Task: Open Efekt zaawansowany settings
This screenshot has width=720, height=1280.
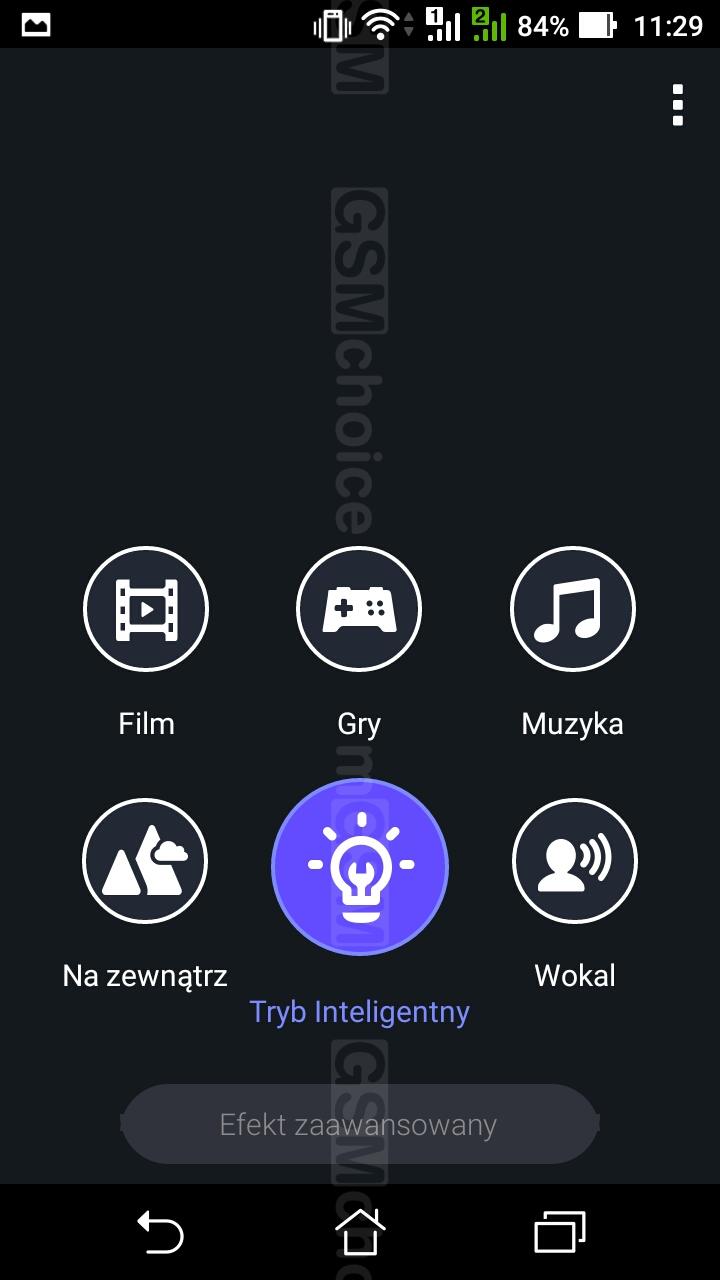Action: (x=359, y=1124)
